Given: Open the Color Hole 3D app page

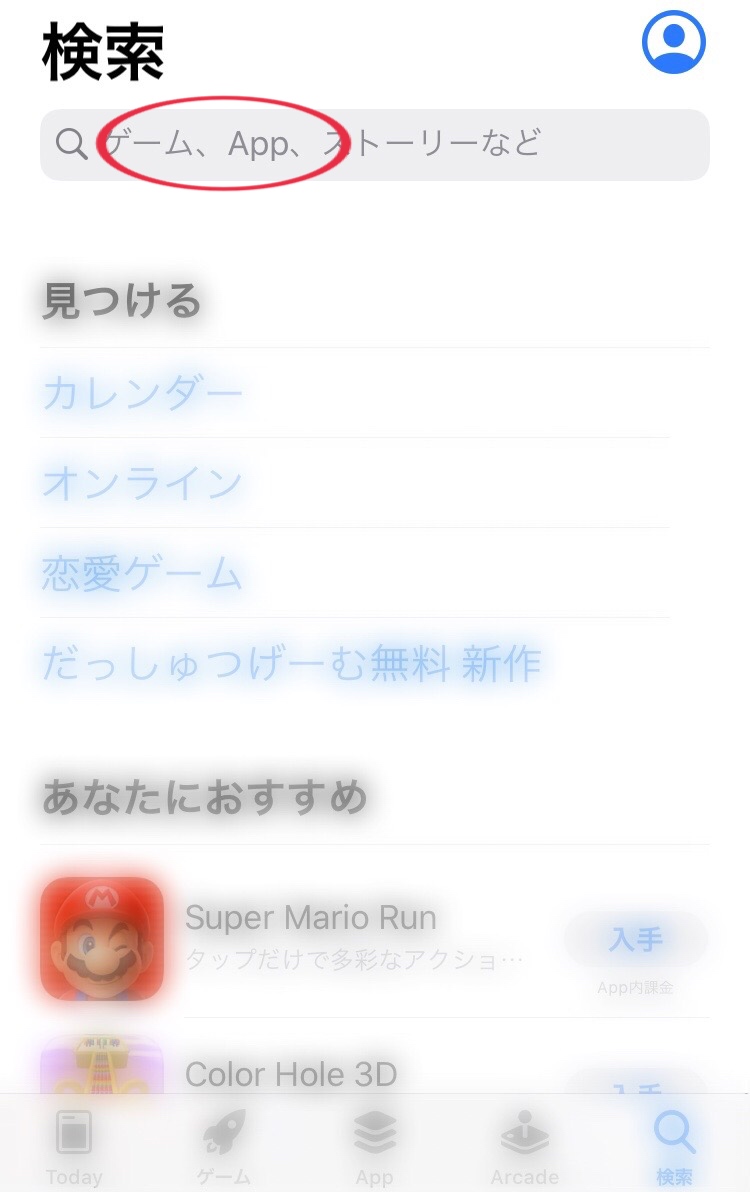Looking at the screenshot, I should tap(291, 1074).
